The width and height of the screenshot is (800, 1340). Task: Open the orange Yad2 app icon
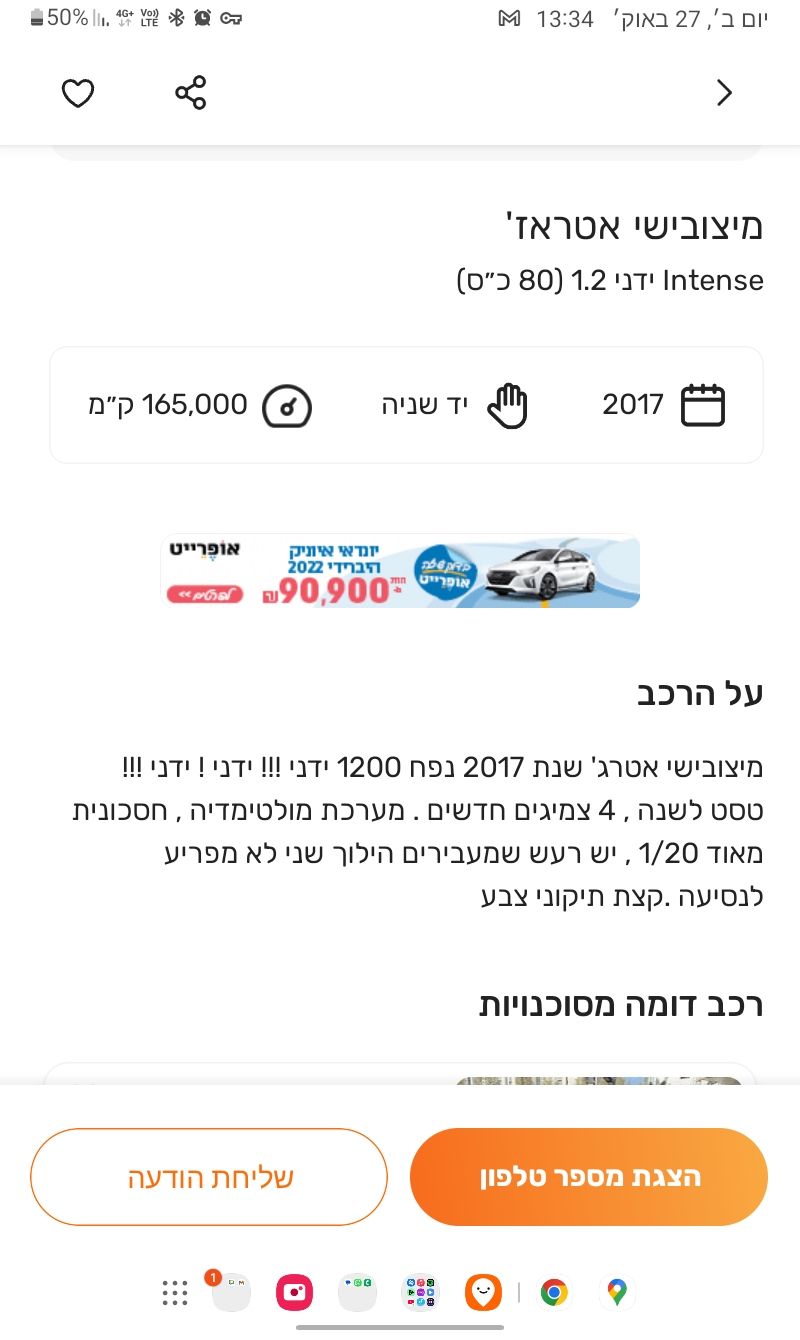[x=483, y=1293]
